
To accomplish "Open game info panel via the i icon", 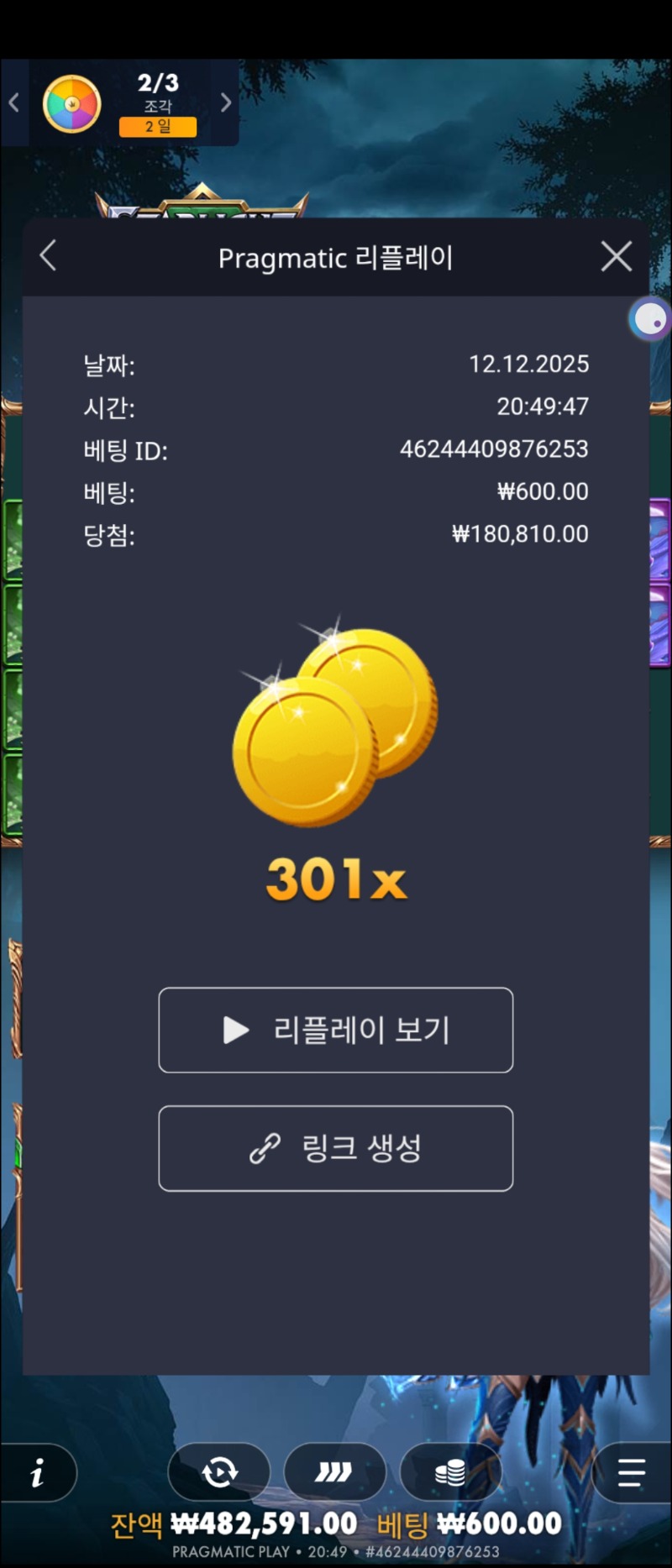I will (38, 1472).
